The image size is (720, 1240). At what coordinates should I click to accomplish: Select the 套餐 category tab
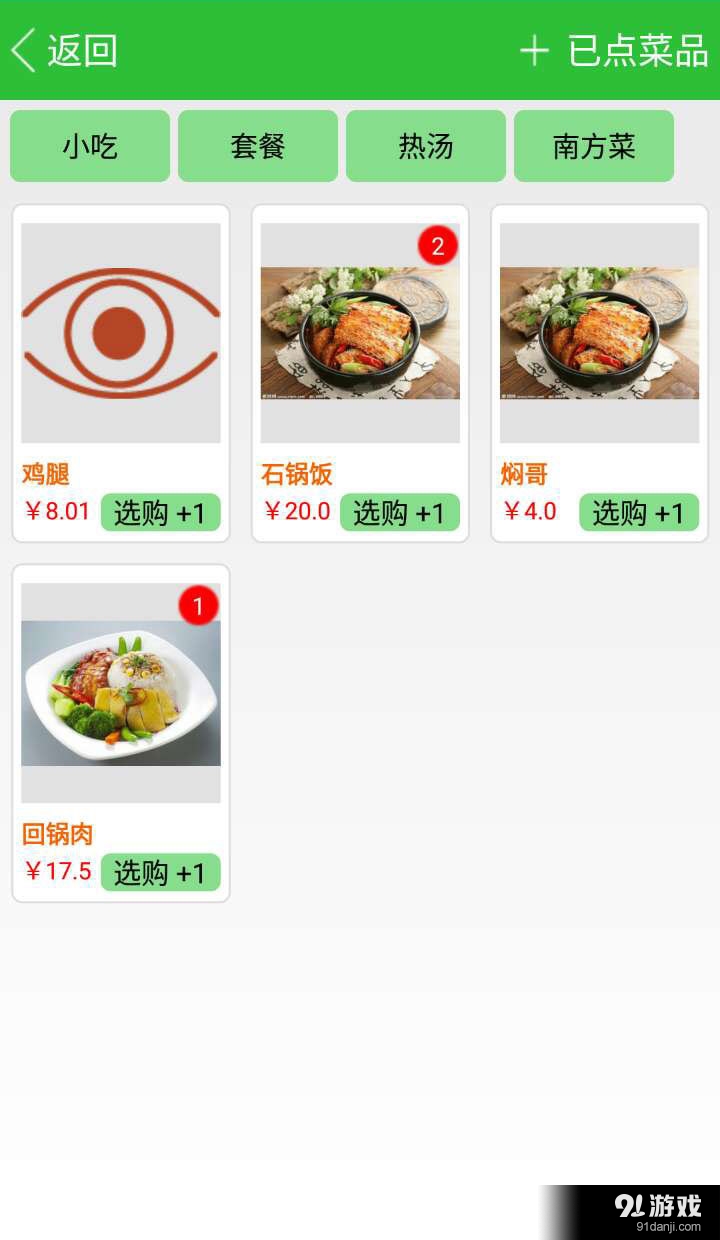pos(257,146)
